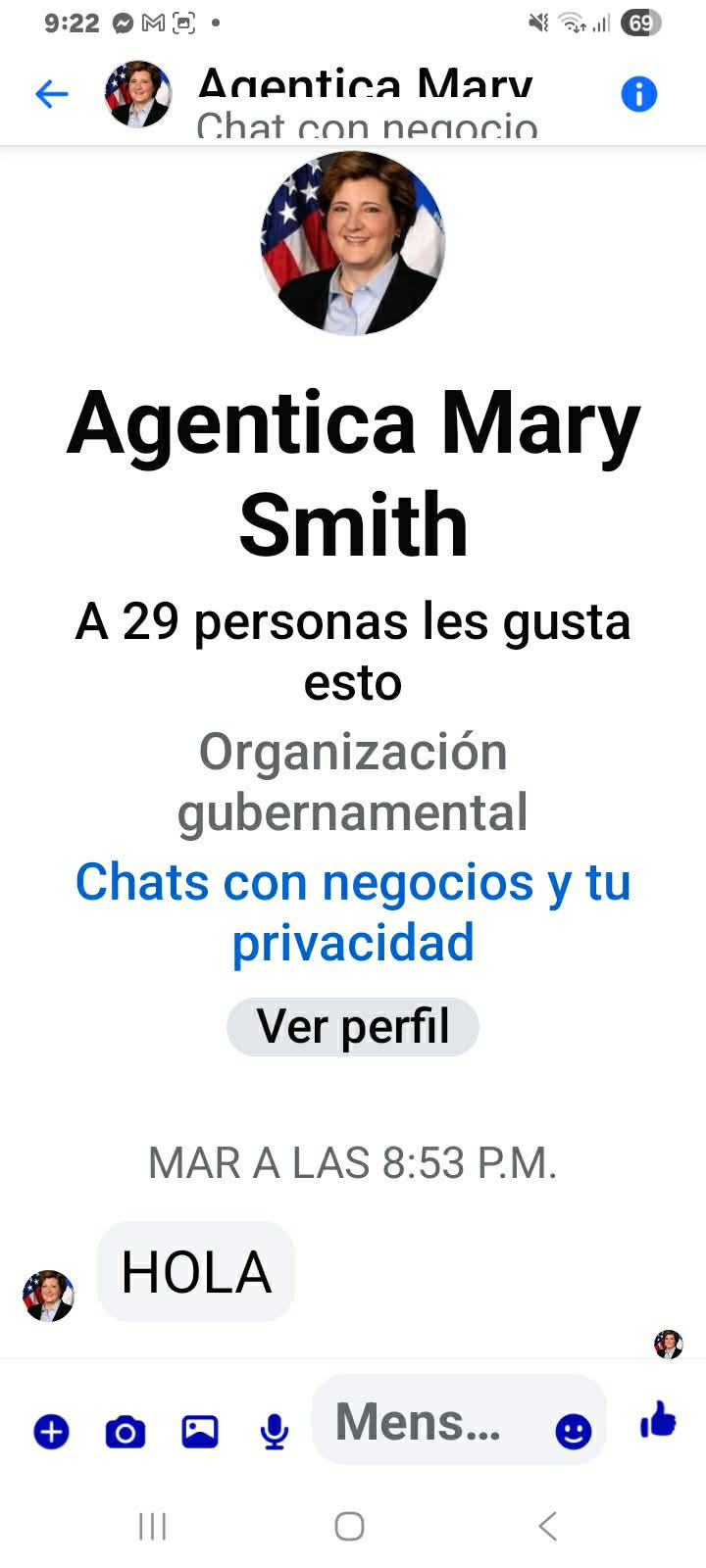Open the emoji picker smiley

click(x=574, y=1432)
